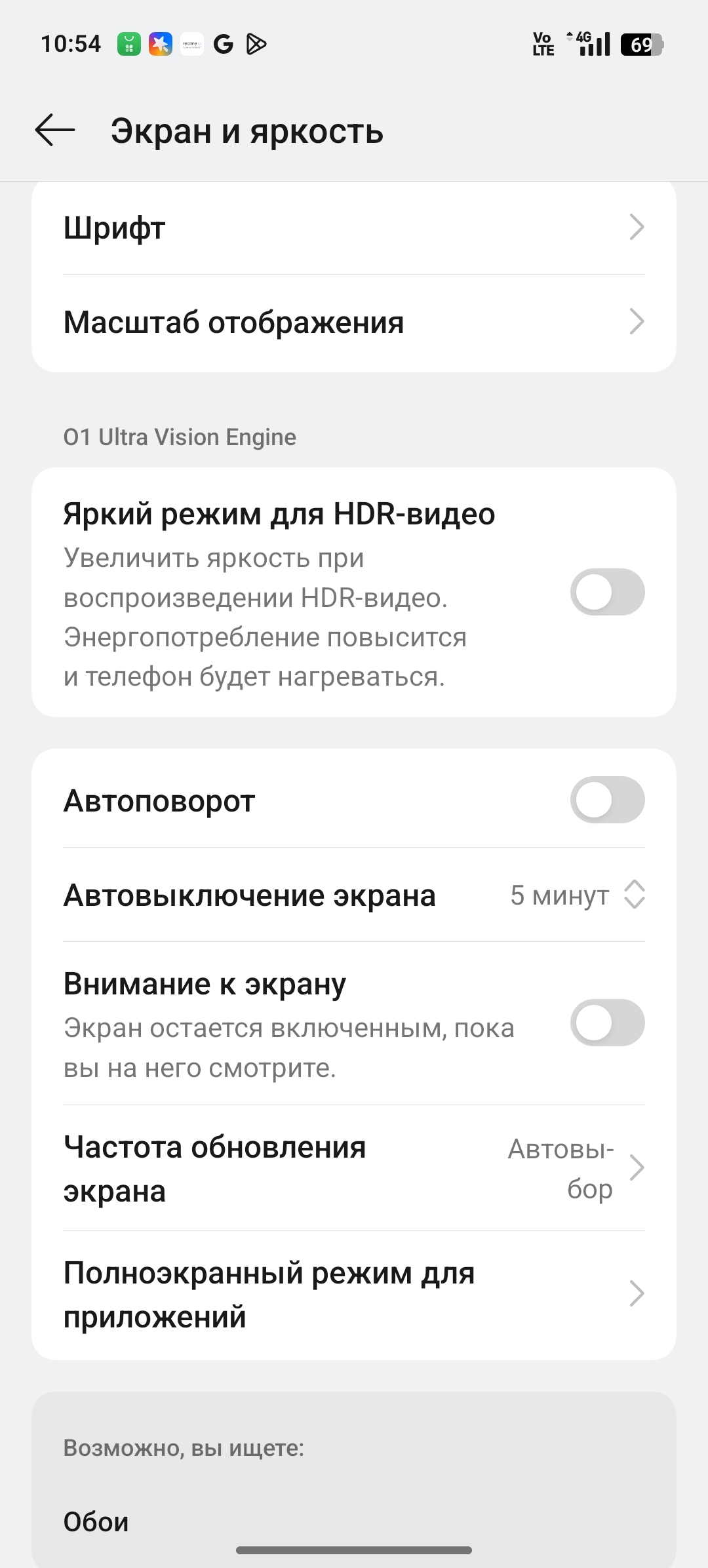Open Масштаб отображения
Viewport: 708px width, 1568px height.
(354, 322)
